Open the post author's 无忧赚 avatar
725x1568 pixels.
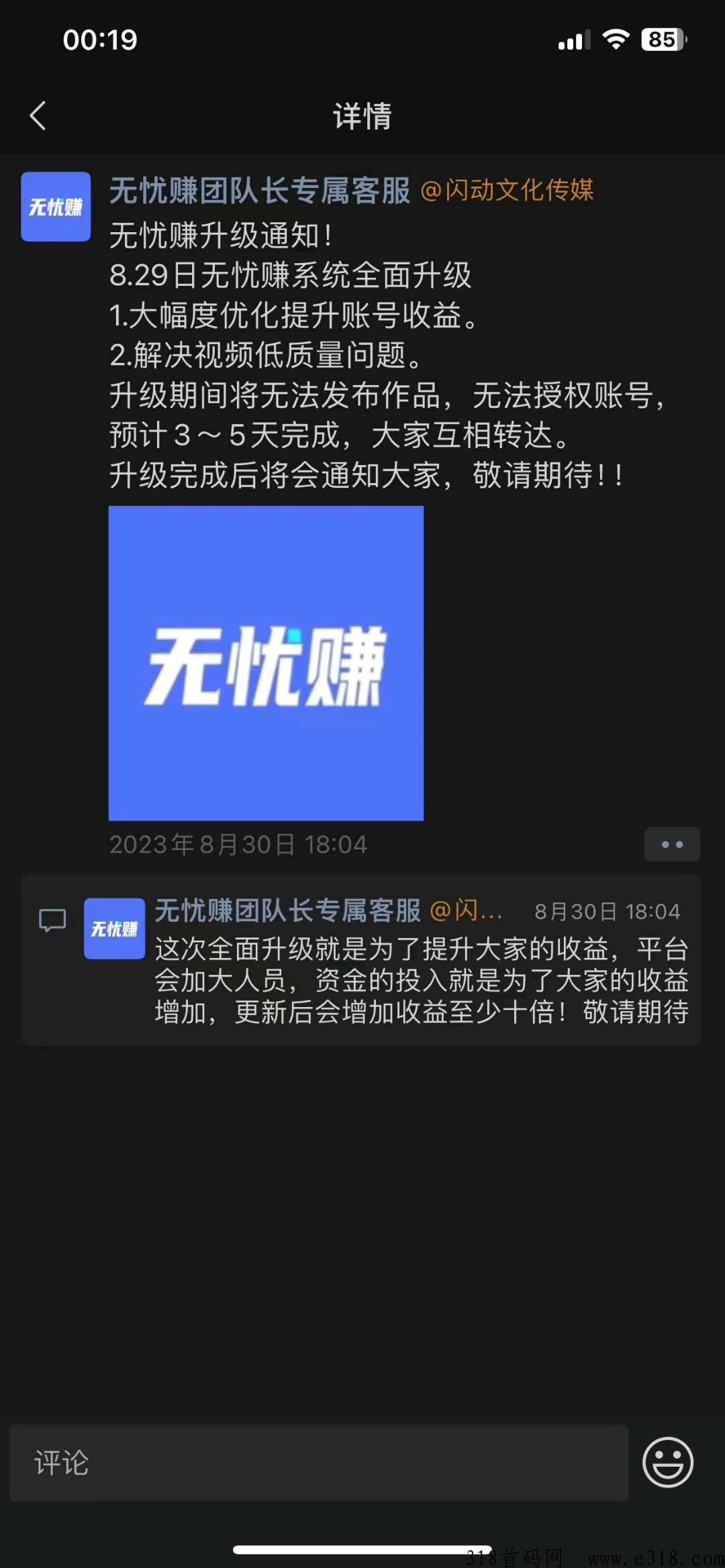[x=56, y=207]
